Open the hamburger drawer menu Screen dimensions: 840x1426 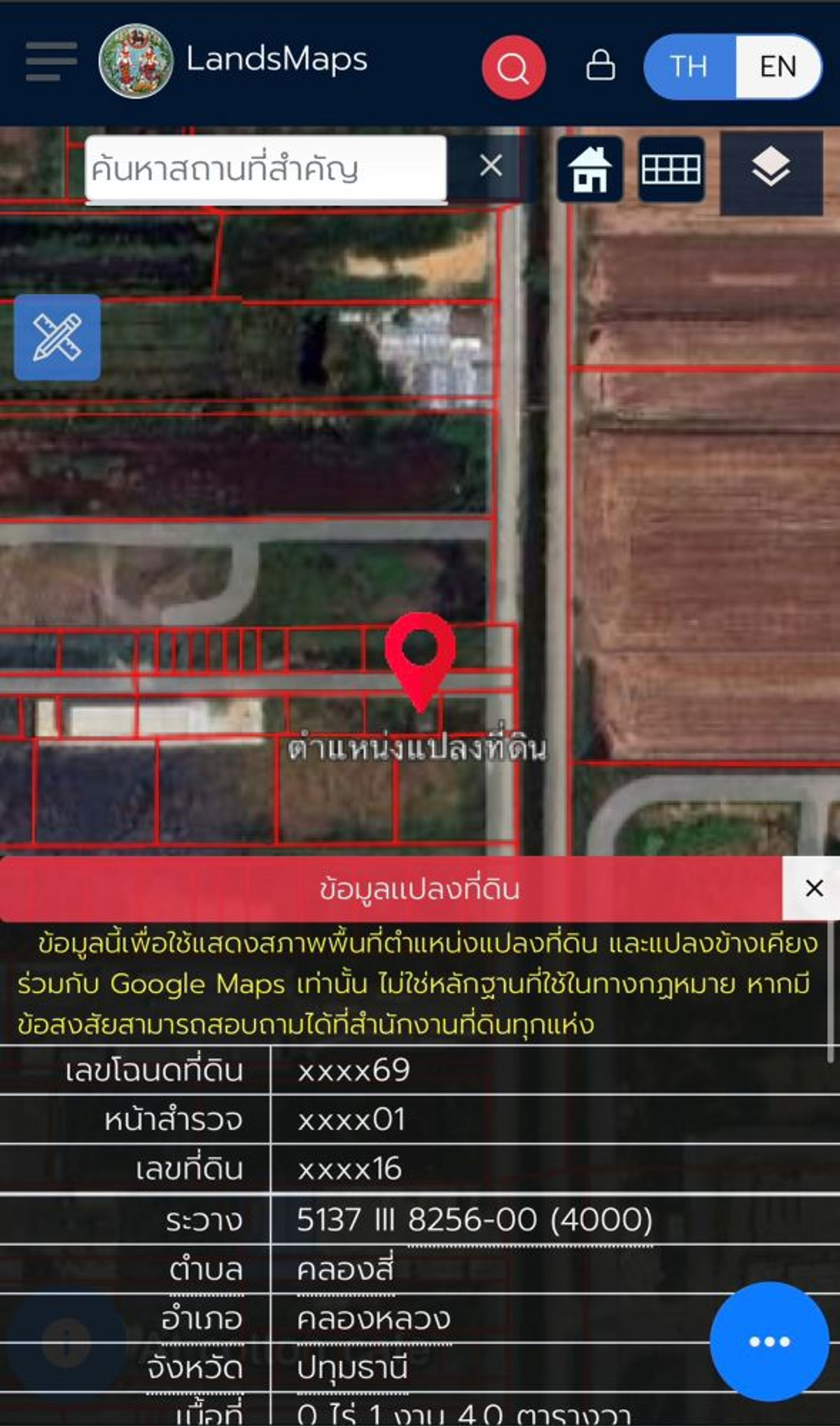[50, 61]
